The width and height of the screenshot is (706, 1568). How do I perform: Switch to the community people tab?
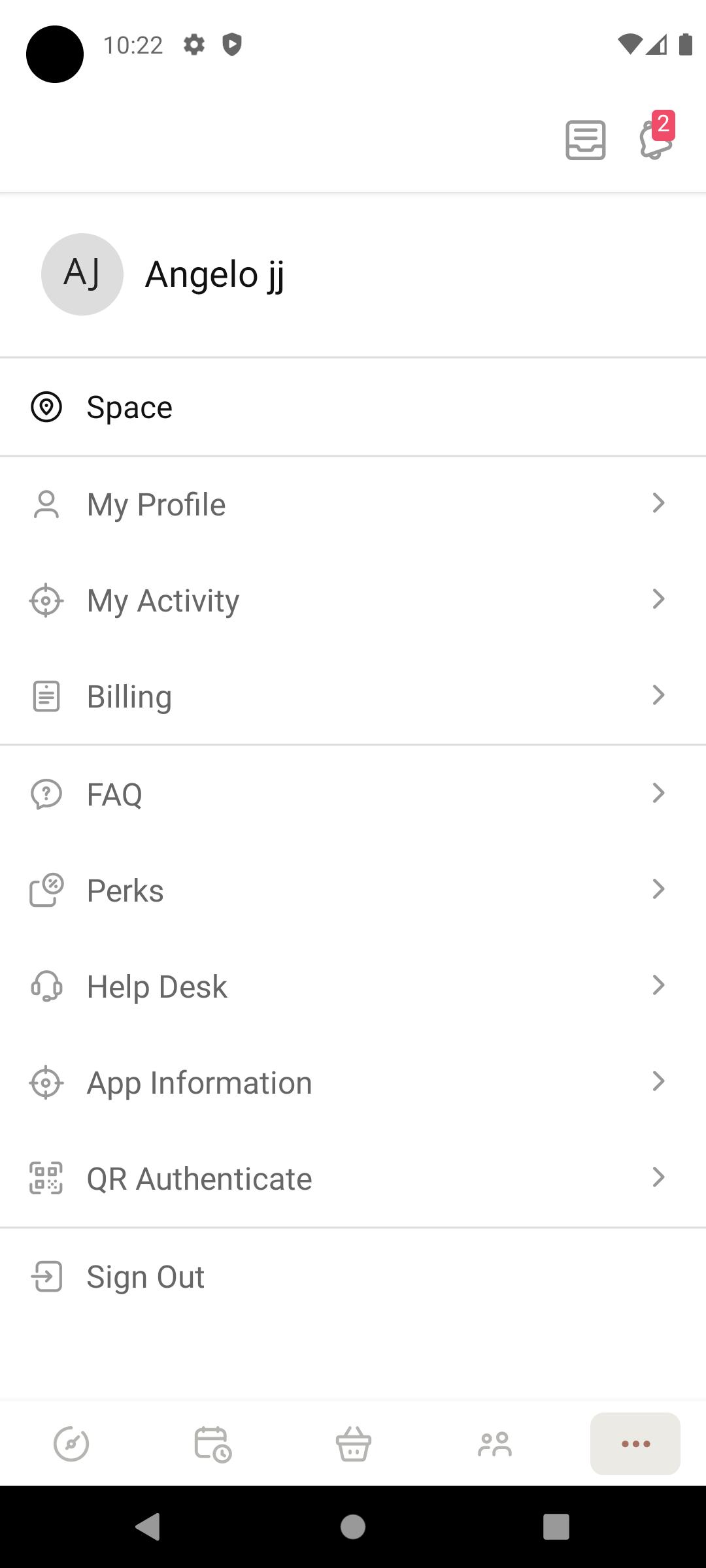495,1444
